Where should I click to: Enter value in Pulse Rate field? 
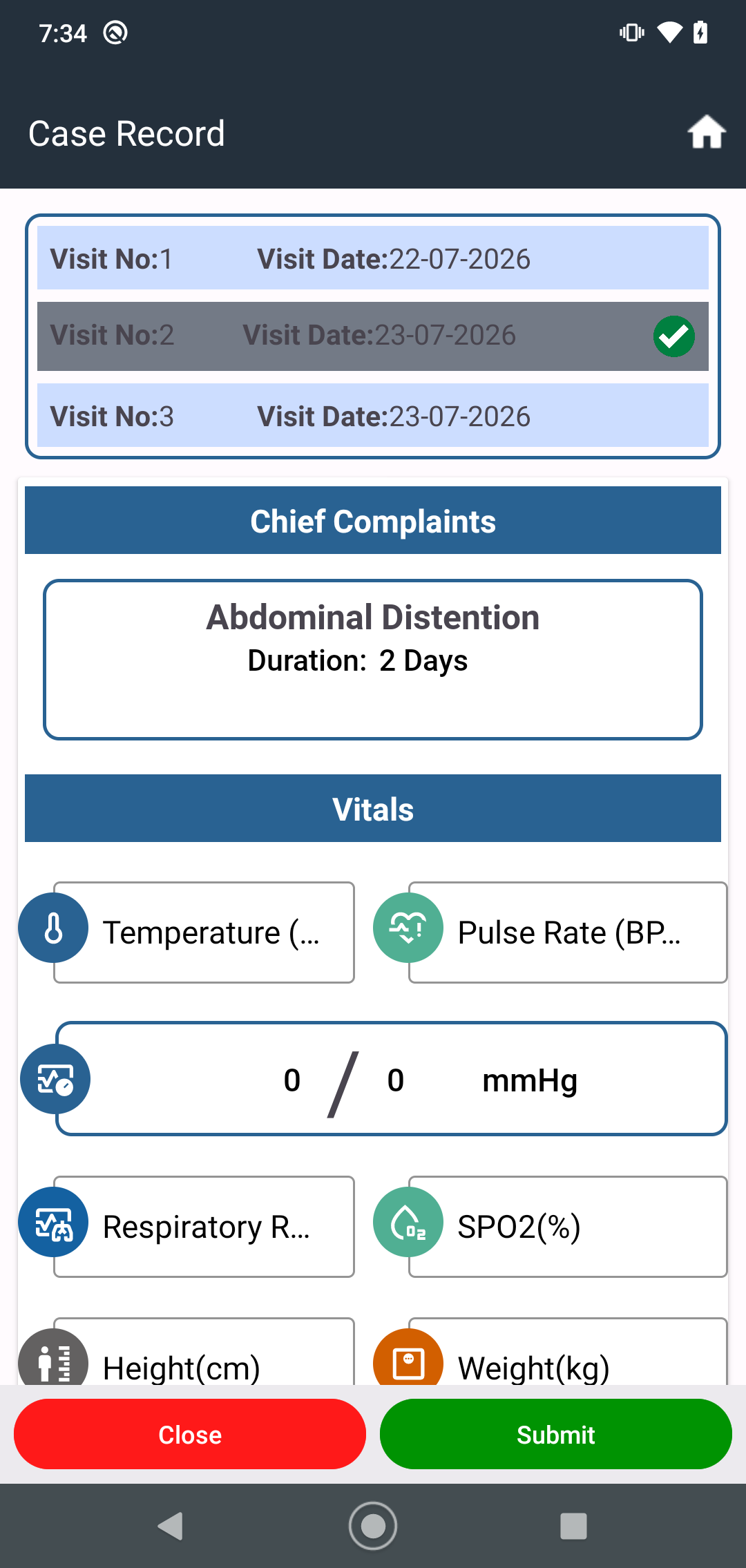point(568,933)
